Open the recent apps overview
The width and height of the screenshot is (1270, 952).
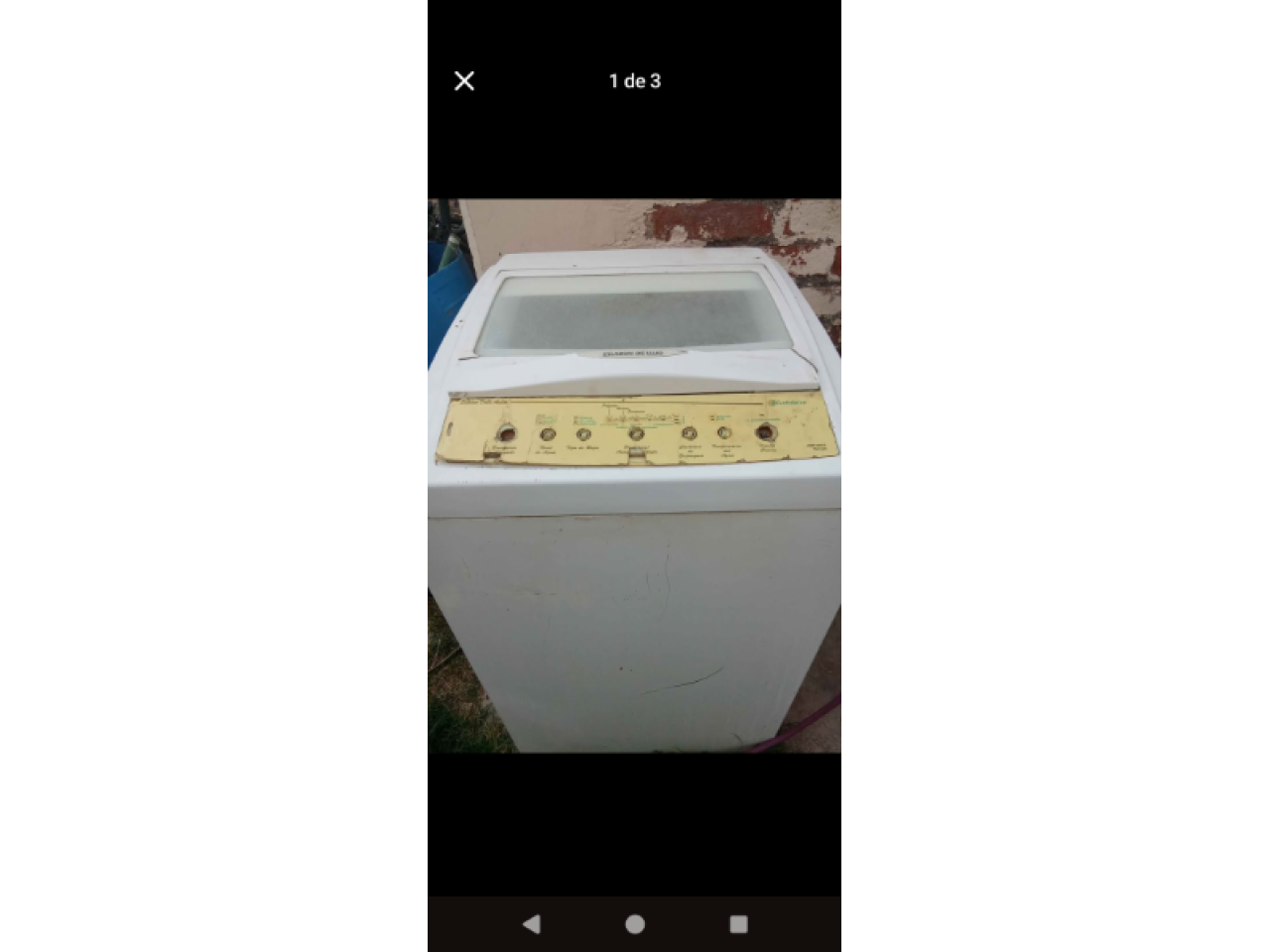(x=738, y=924)
